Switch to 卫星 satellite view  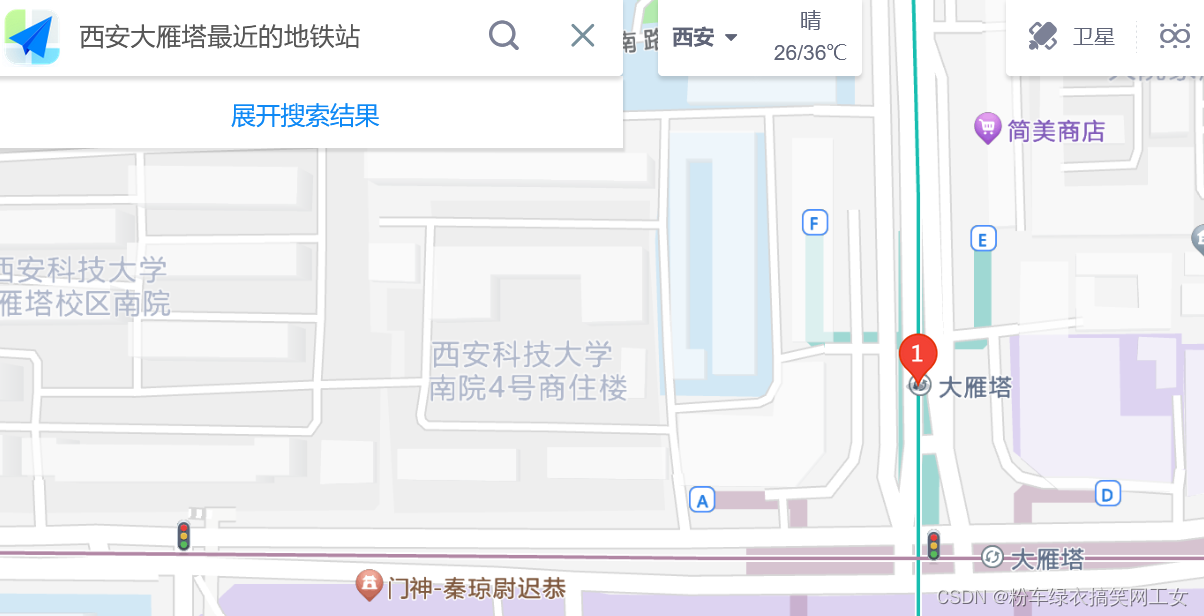(1071, 37)
